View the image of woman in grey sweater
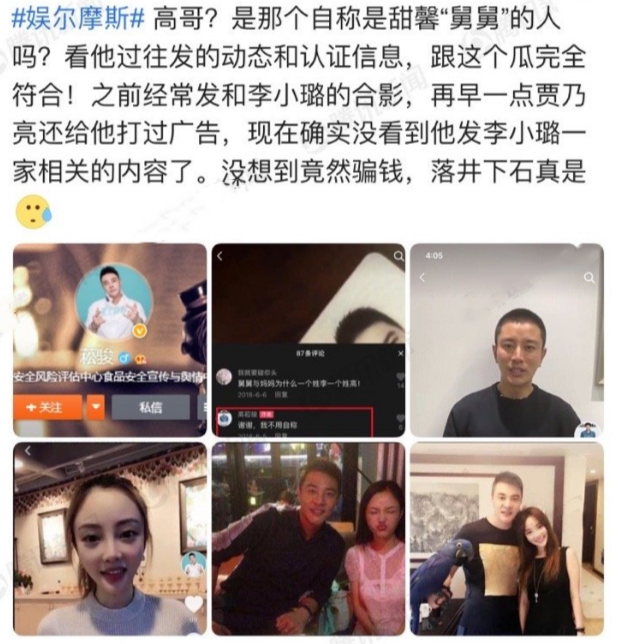Screen dimensions: 617x644 (x=109, y=539)
